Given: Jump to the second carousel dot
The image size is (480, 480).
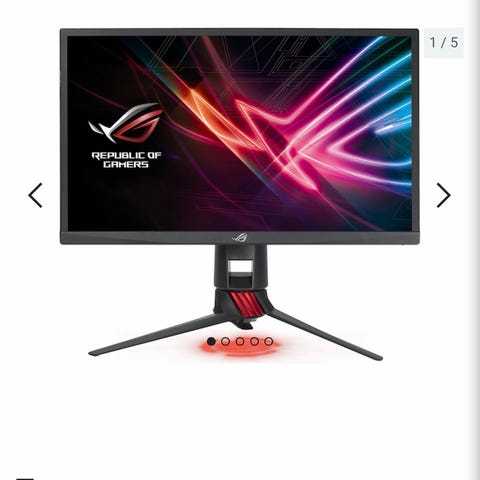Looking at the screenshot, I should tap(225, 341).
